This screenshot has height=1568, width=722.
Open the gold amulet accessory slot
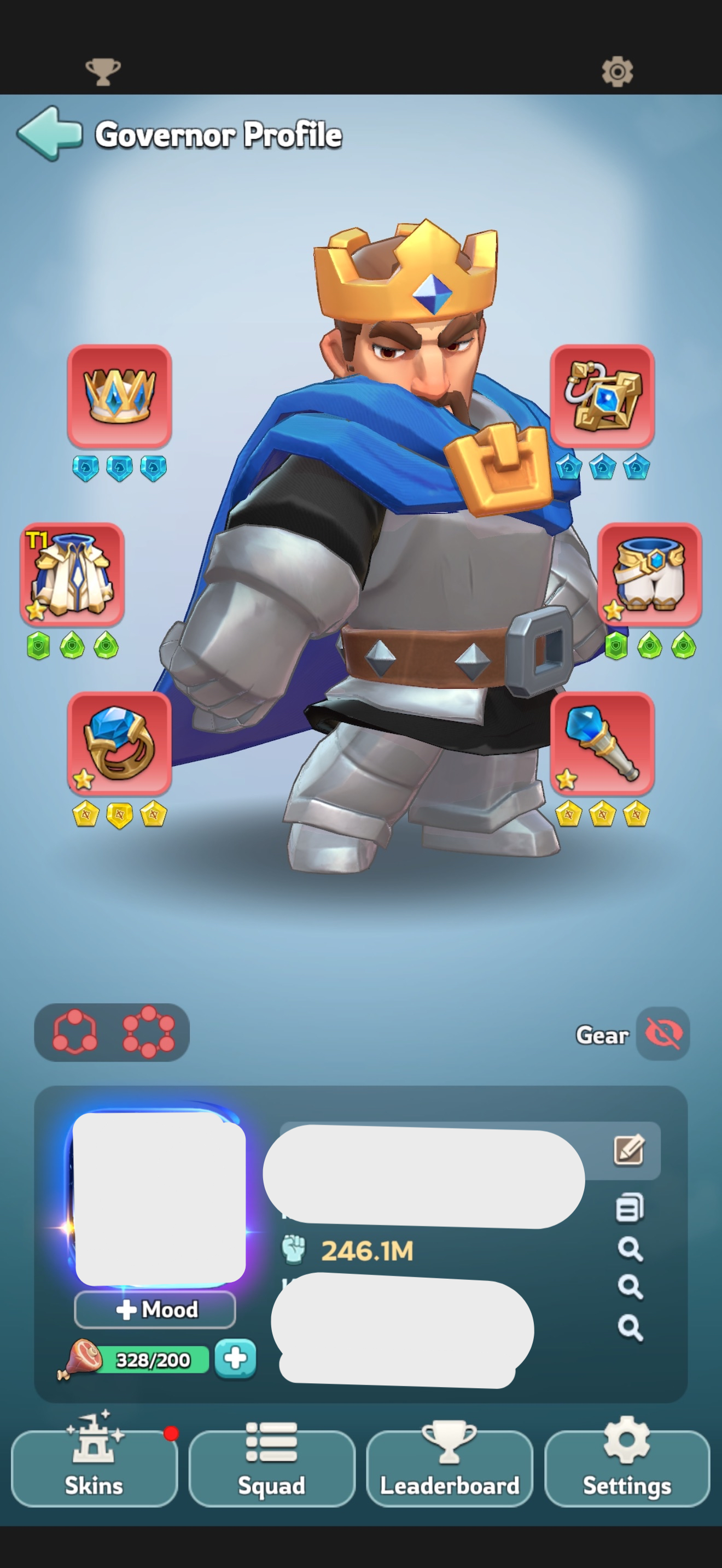[602, 396]
